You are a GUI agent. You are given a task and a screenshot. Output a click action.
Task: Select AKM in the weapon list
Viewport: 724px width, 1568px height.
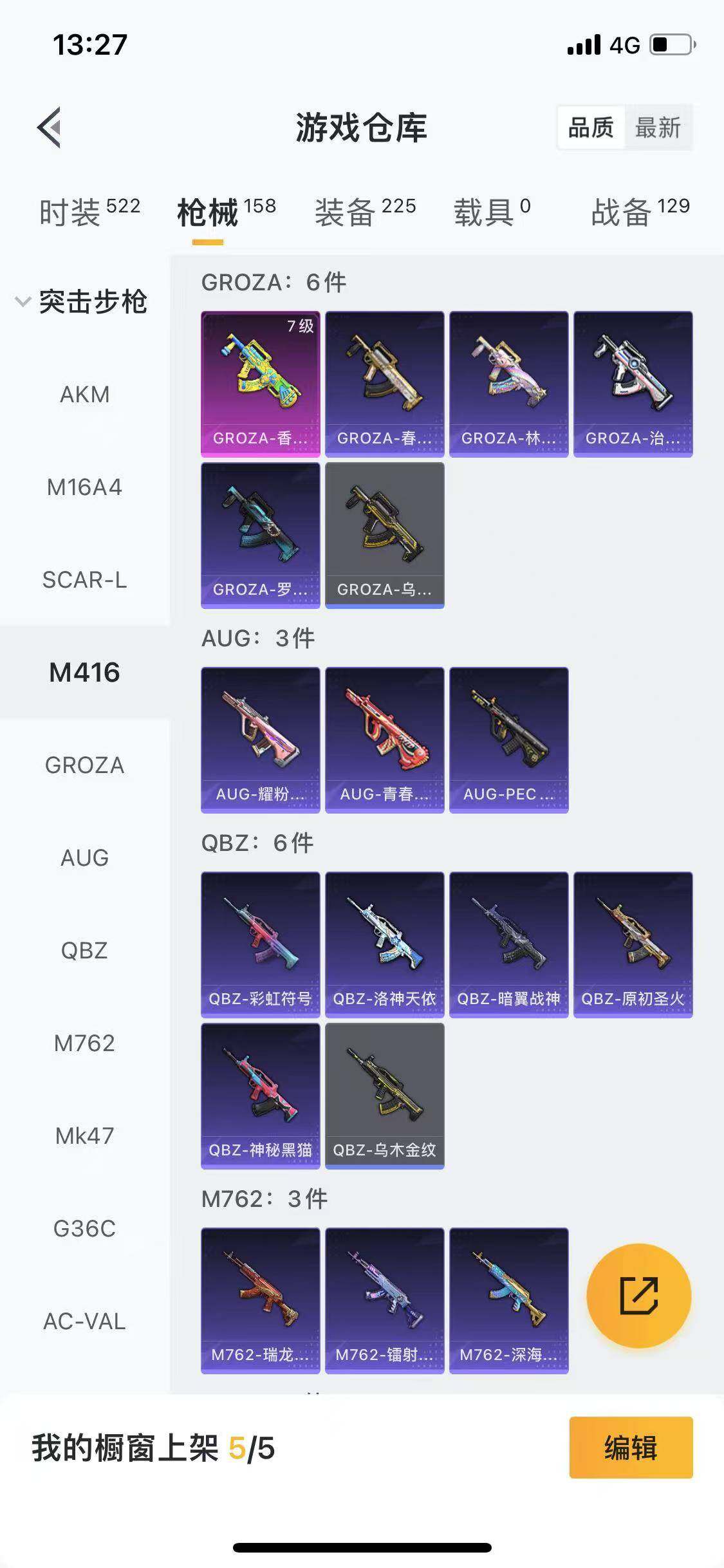(x=84, y=394)
